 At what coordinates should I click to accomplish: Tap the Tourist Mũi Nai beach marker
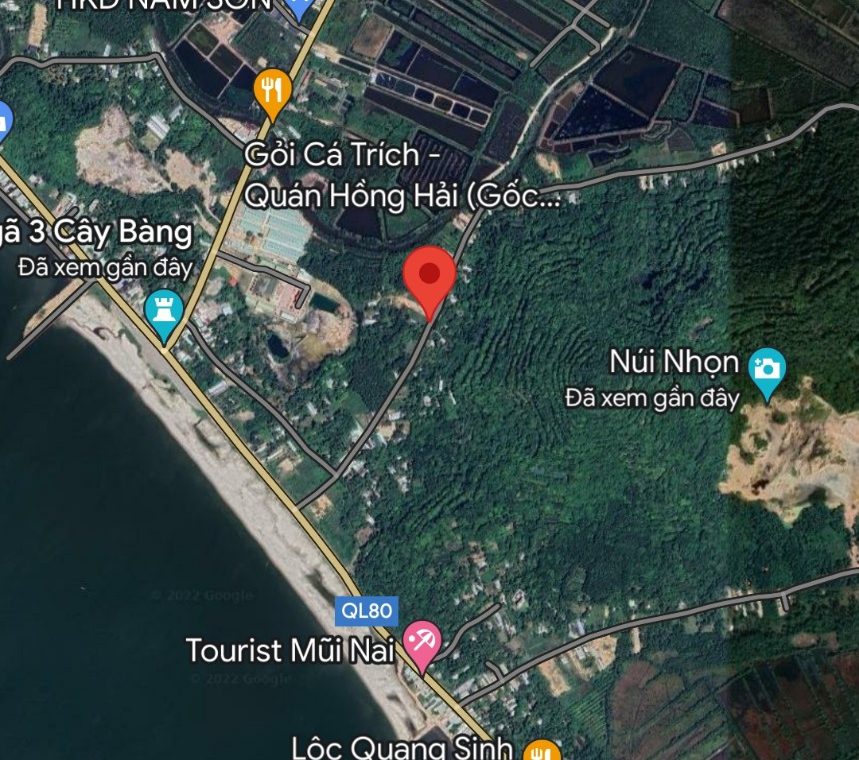(421, 642)
